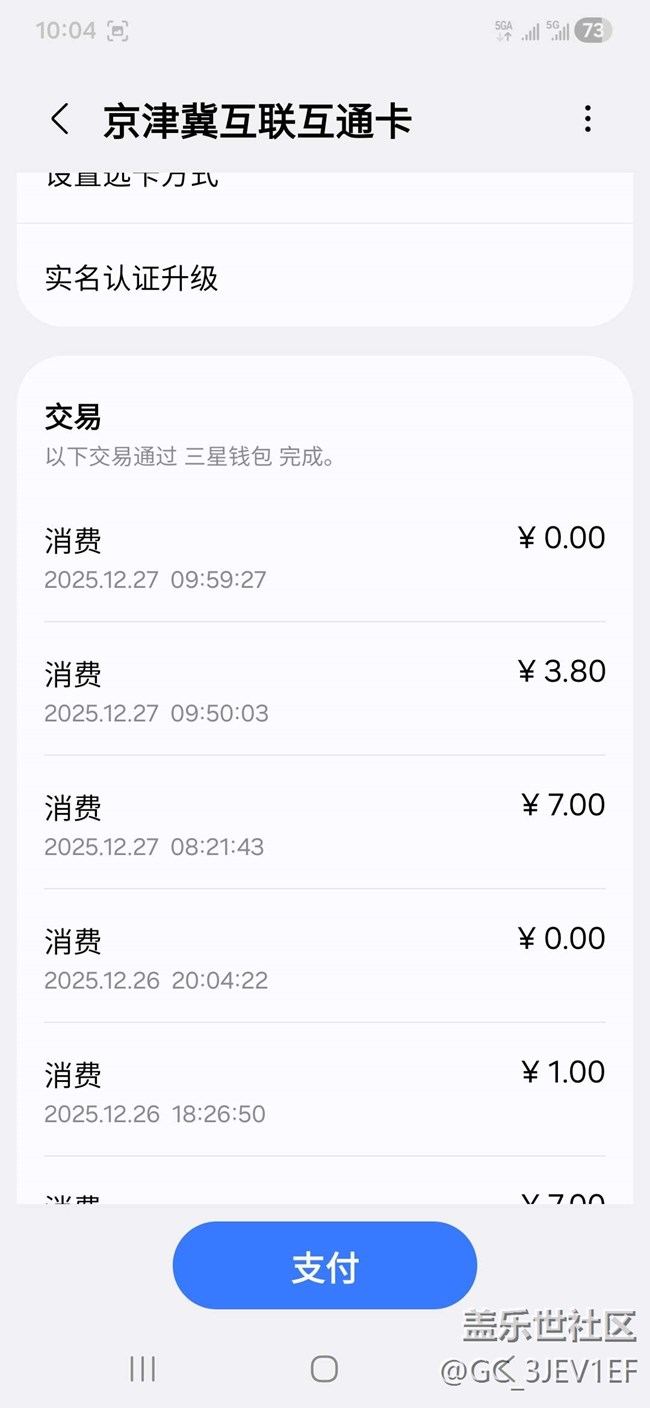Go back from 京津冀互联互通卡 page
The image size is (650, 1408).
click(x=60, y=120)
